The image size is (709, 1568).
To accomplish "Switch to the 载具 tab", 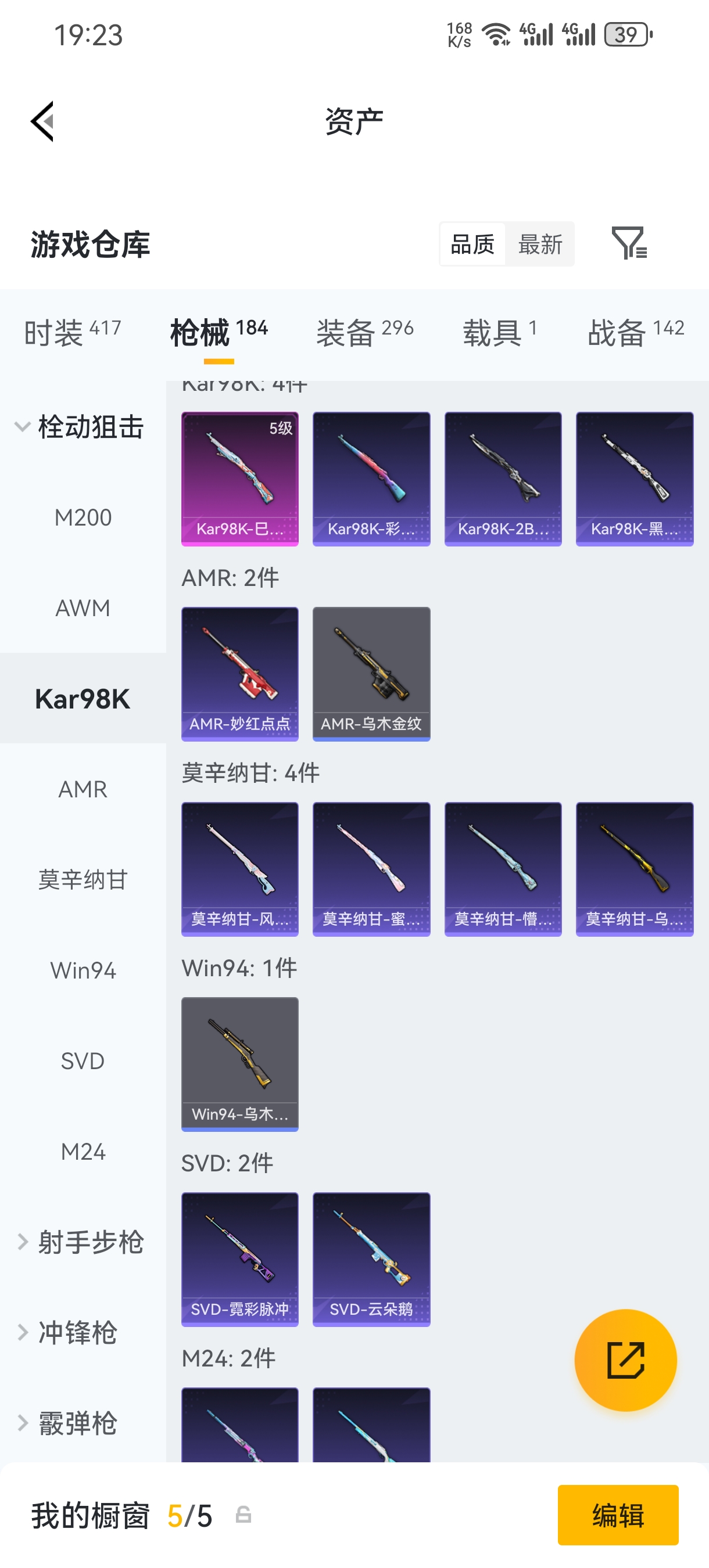I will pyautogui.click(x=499, y=332).
